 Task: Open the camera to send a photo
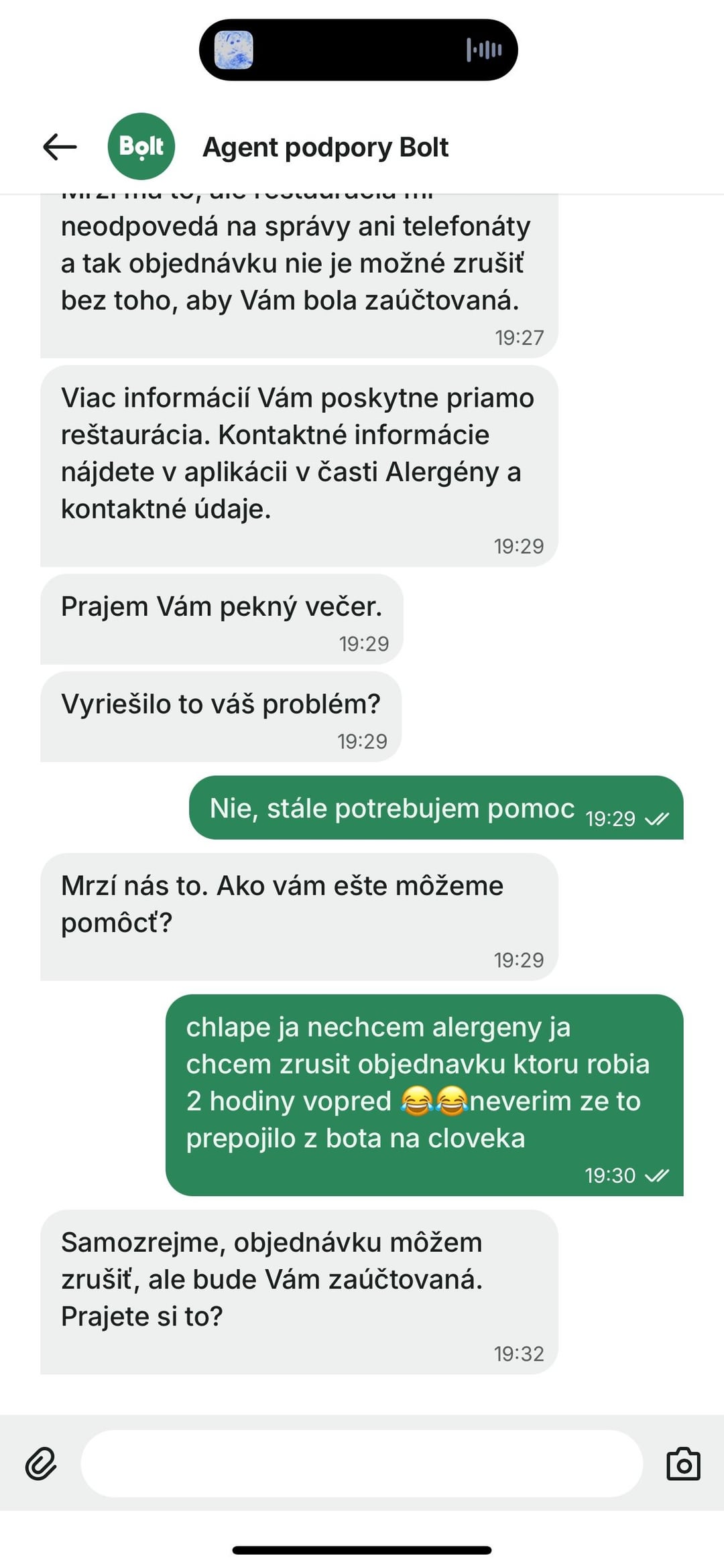(683, 1463)
